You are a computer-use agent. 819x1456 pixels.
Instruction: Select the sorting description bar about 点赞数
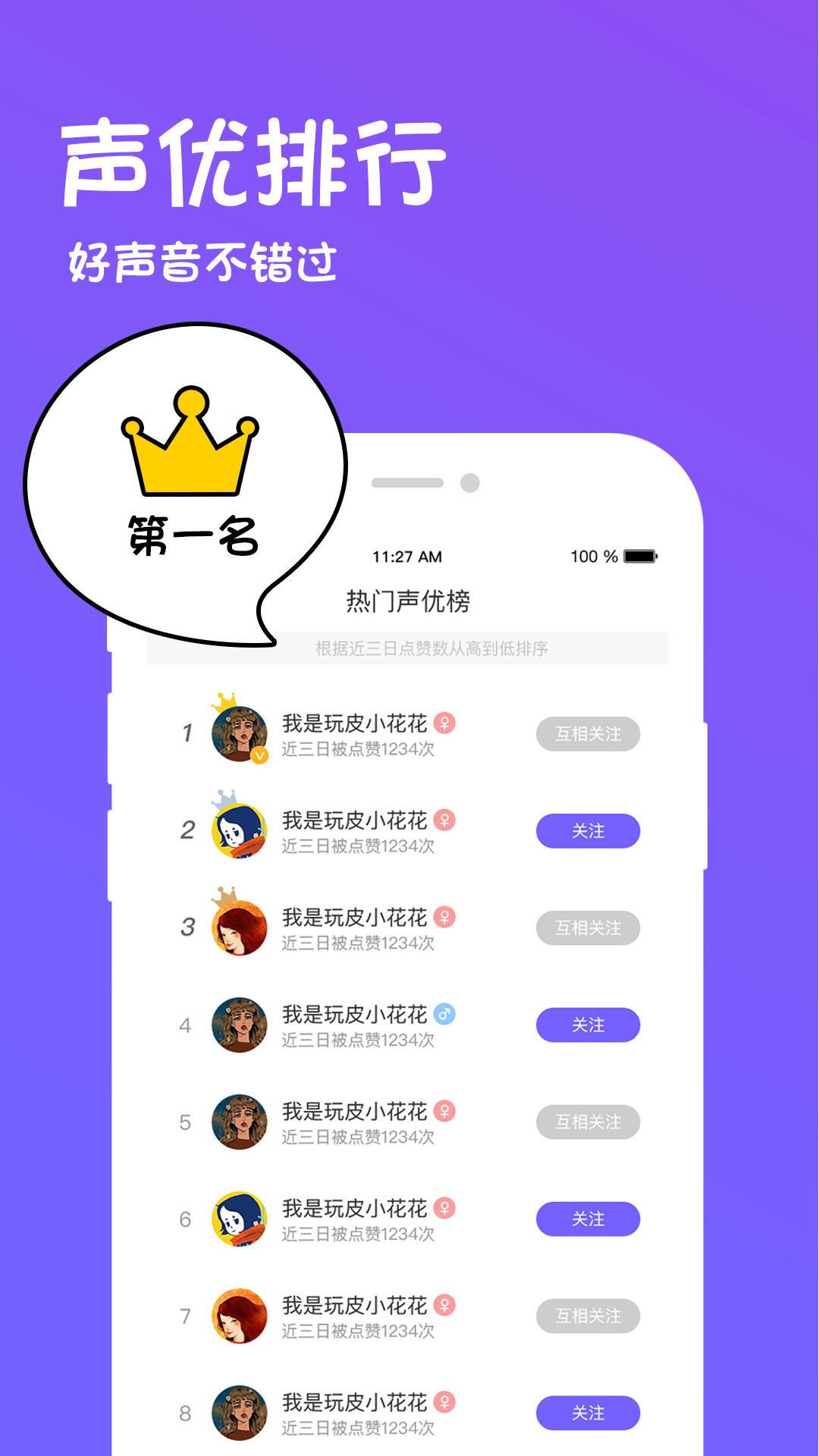[x=432, y=649]
